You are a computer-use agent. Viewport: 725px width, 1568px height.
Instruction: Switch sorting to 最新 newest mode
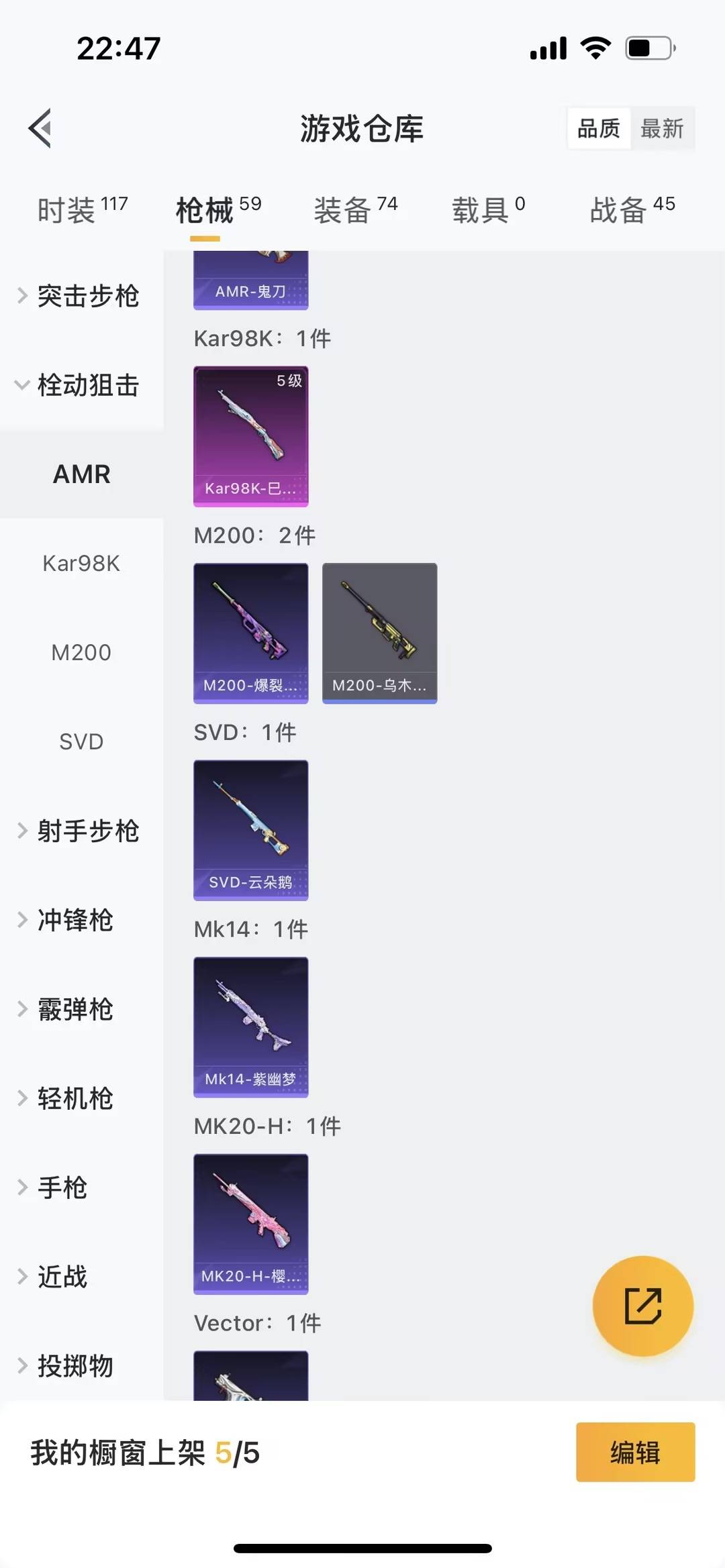click(x=663, y=128)
